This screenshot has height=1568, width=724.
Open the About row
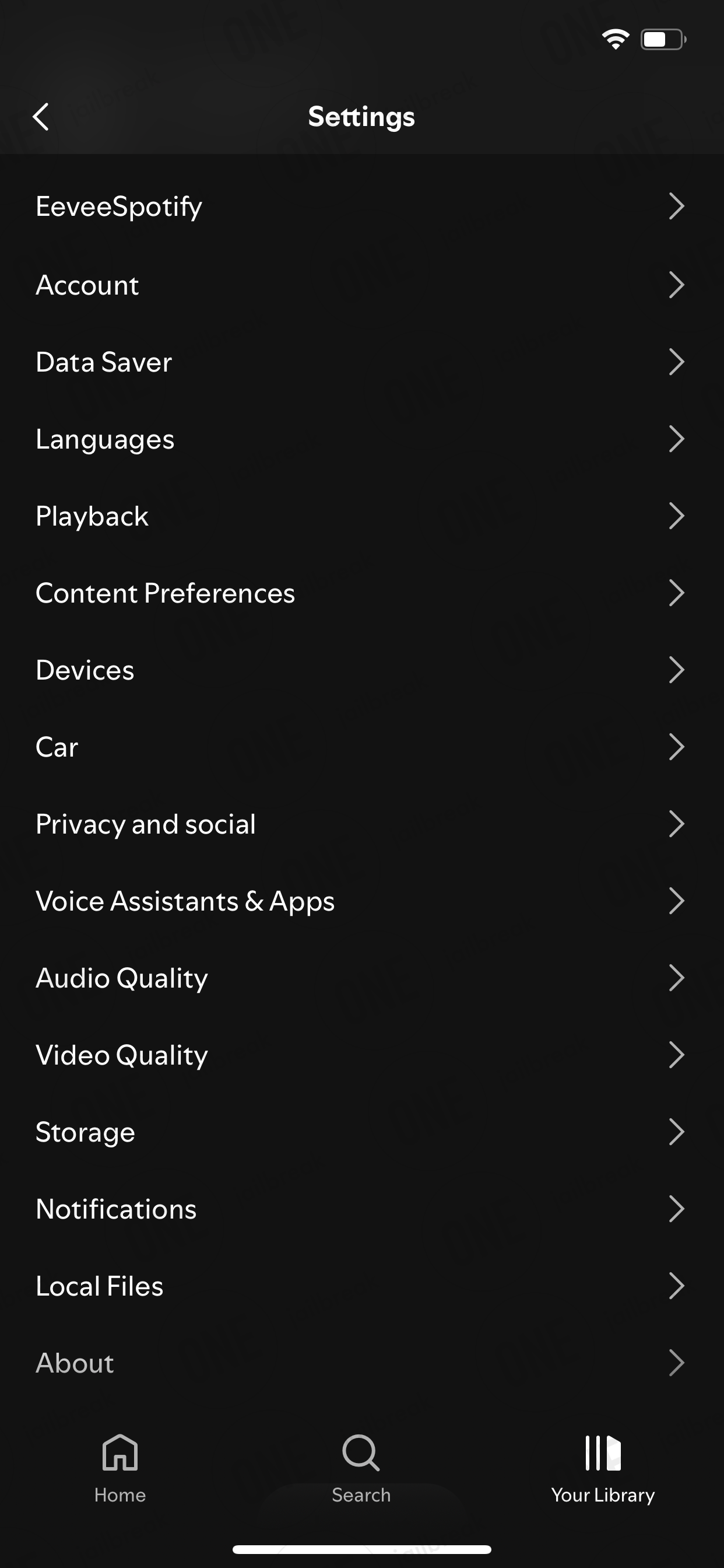point(362,1363)
